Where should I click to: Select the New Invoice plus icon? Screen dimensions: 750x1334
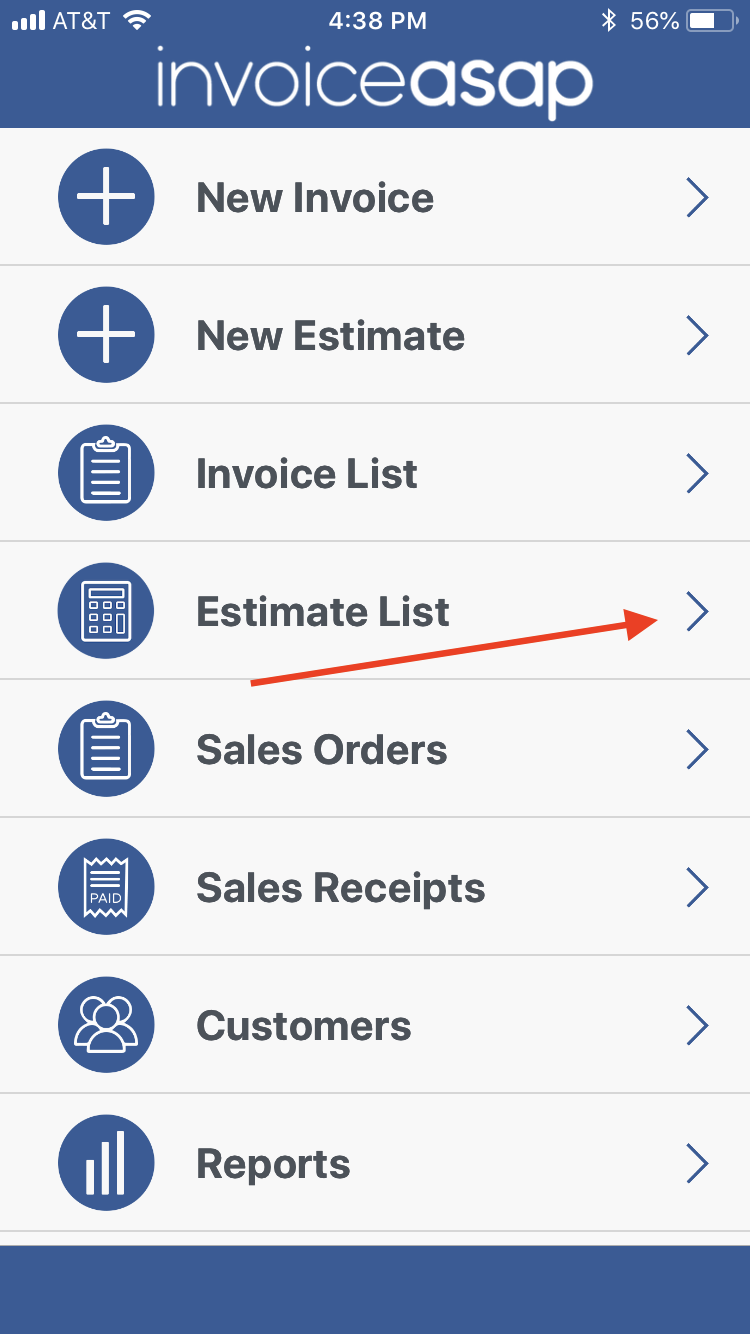106,197
